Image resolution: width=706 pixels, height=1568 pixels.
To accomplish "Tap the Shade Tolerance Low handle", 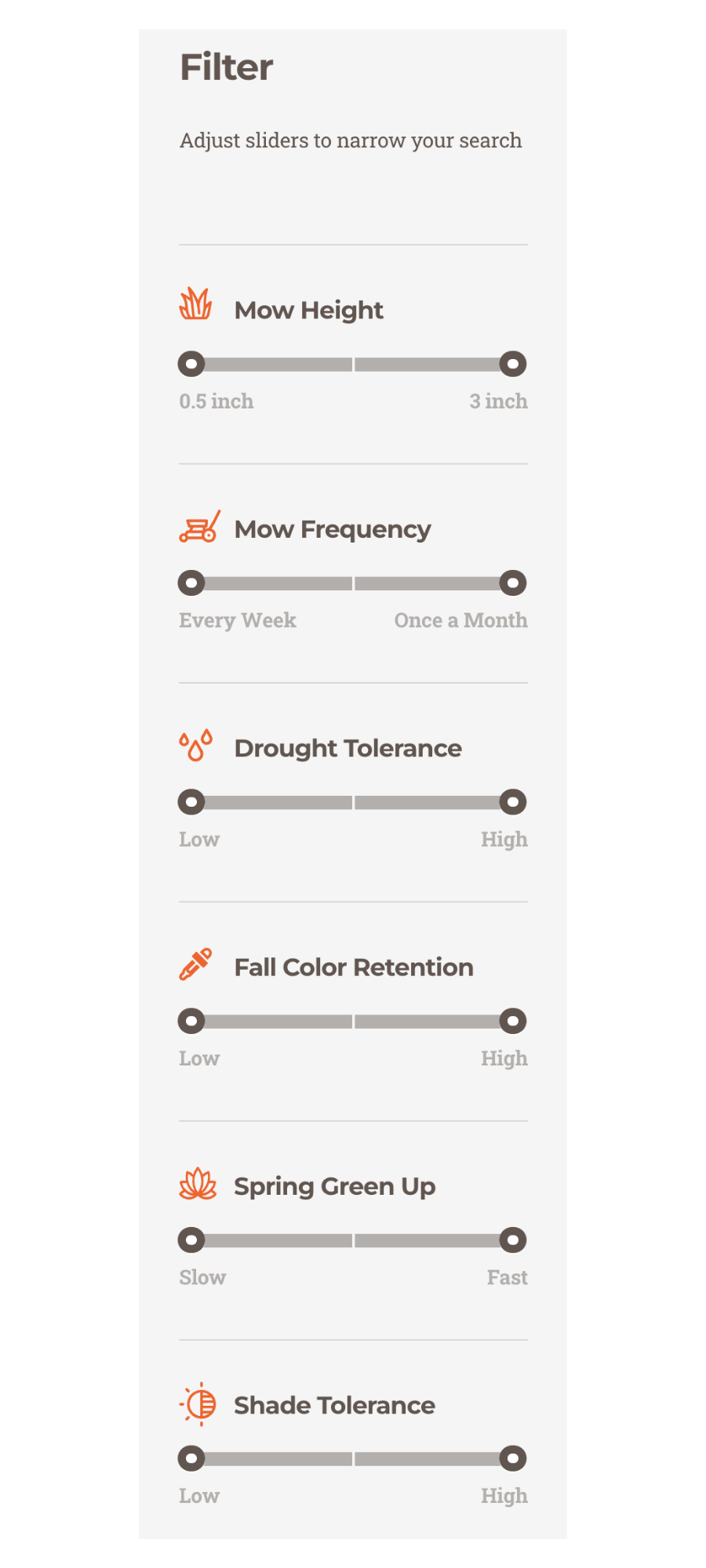I will (x=191, y=1458).
